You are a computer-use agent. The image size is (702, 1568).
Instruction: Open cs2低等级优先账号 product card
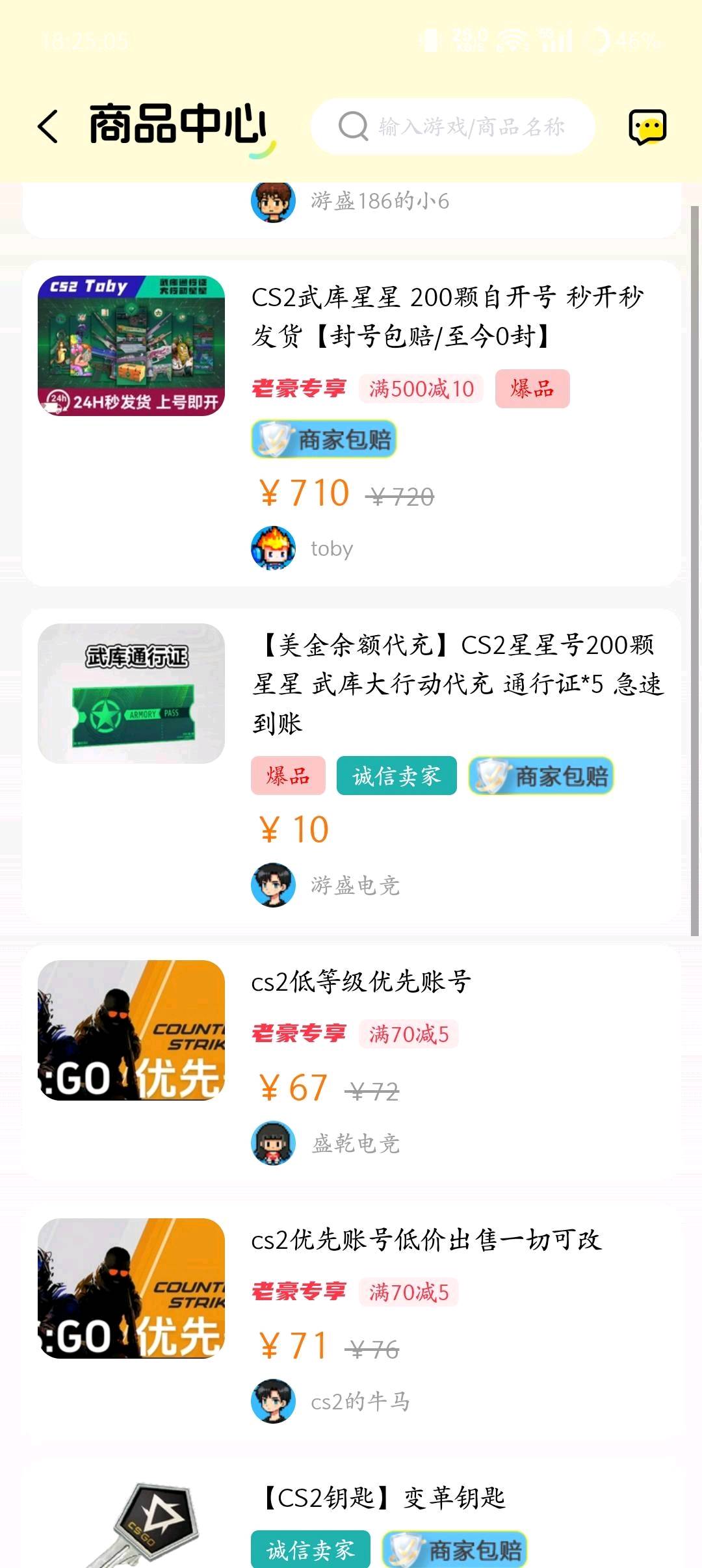[361, 982]
